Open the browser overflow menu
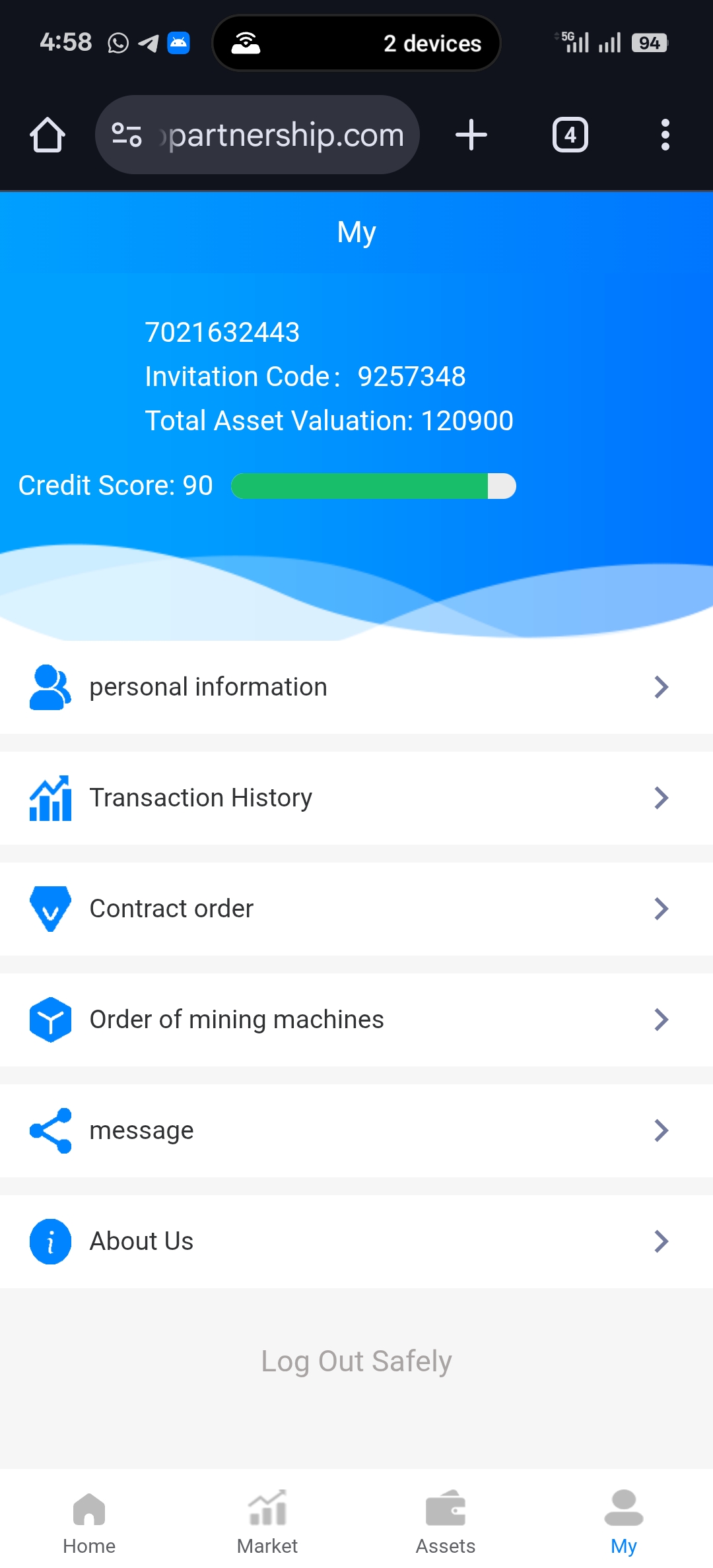This screenshot has height=1568, width=713. (665, 135)
